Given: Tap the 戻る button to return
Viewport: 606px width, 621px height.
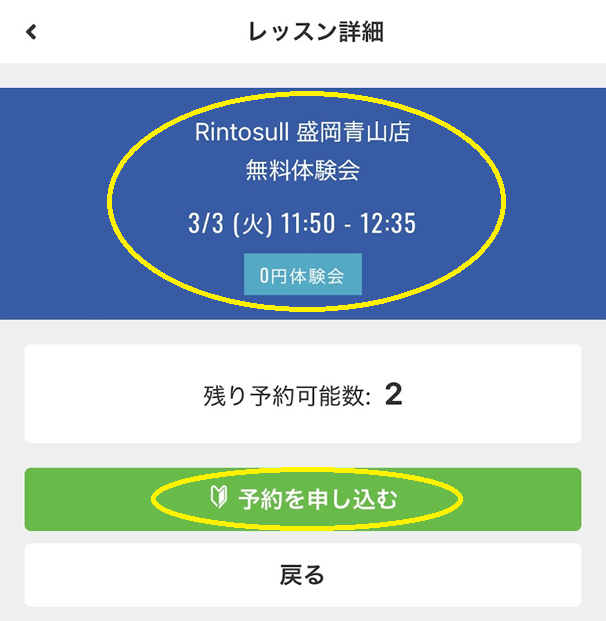Looking at the screenshot, I should pyautogui.click(x=302, y=575).
